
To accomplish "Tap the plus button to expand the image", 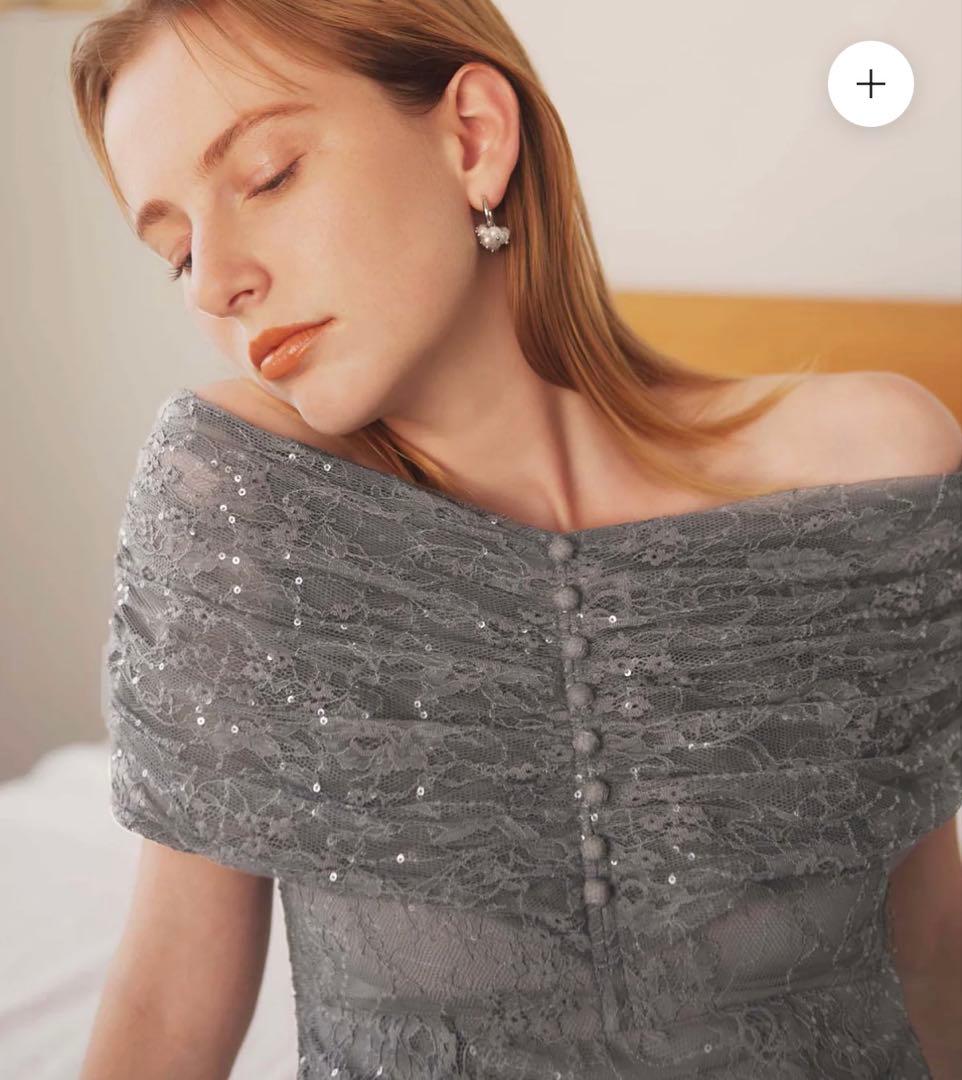I will click(x=870, y=84).
